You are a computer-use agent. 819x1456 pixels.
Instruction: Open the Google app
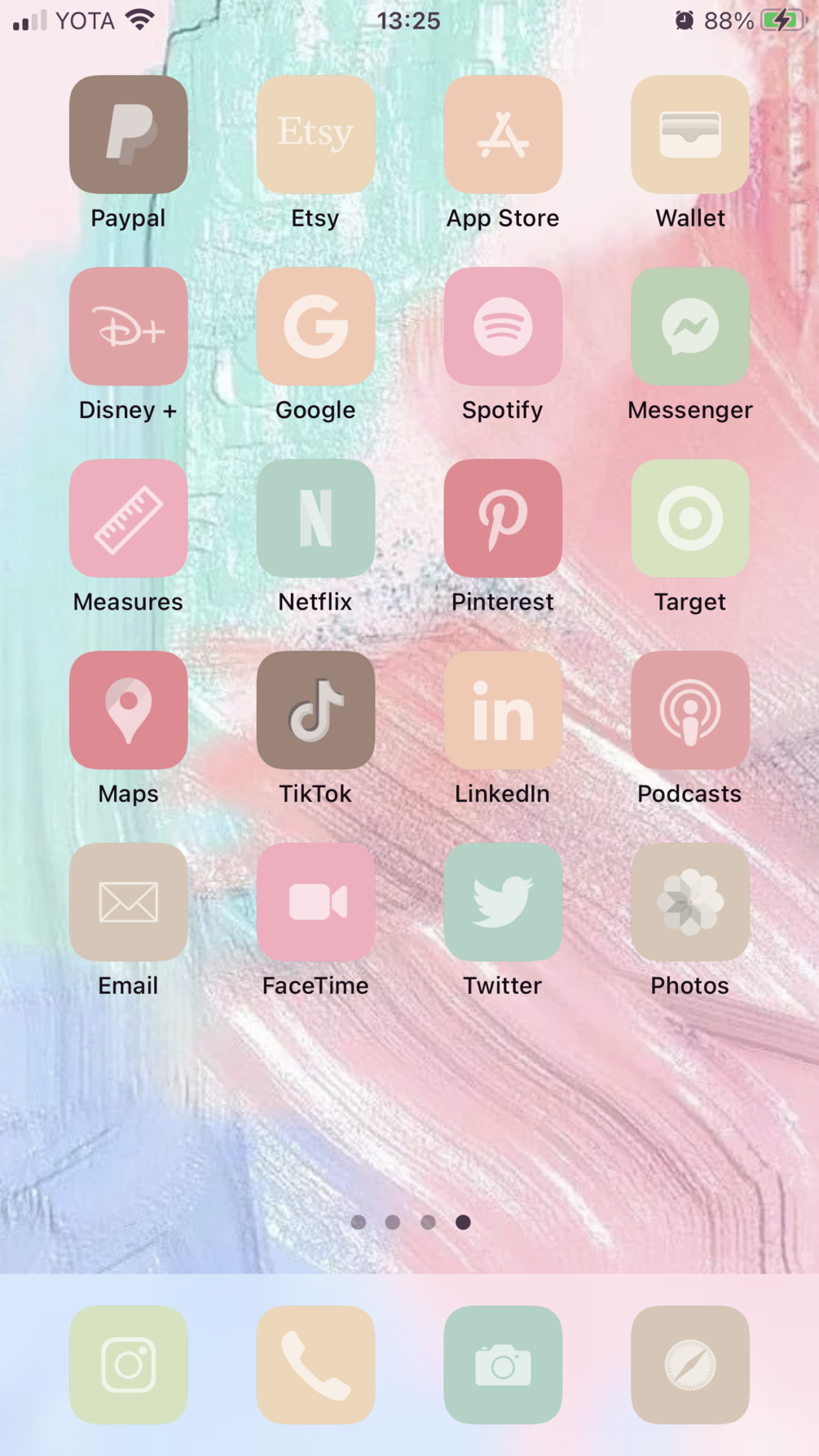[315, 326]
